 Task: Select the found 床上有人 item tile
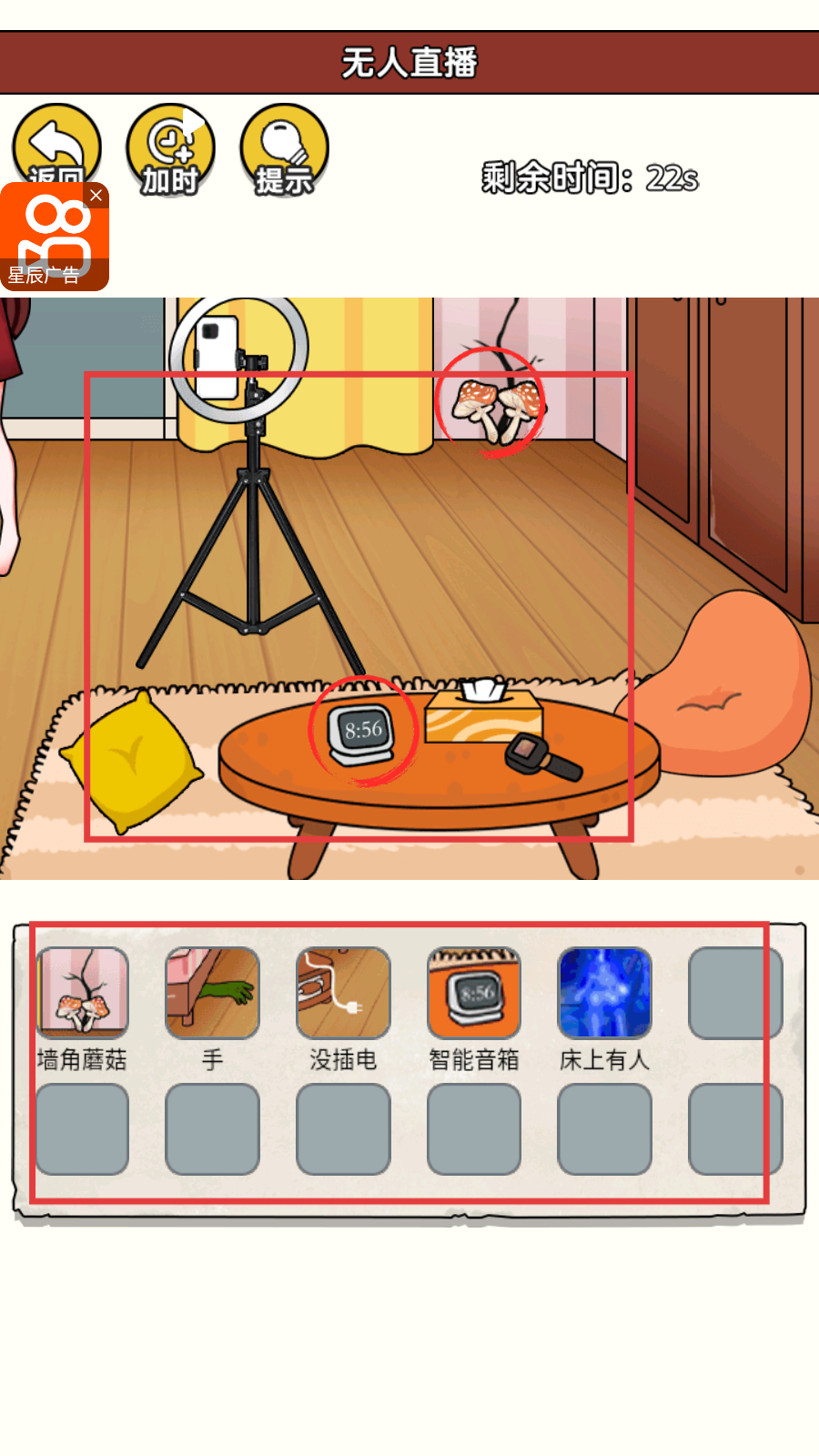point(604,993)
